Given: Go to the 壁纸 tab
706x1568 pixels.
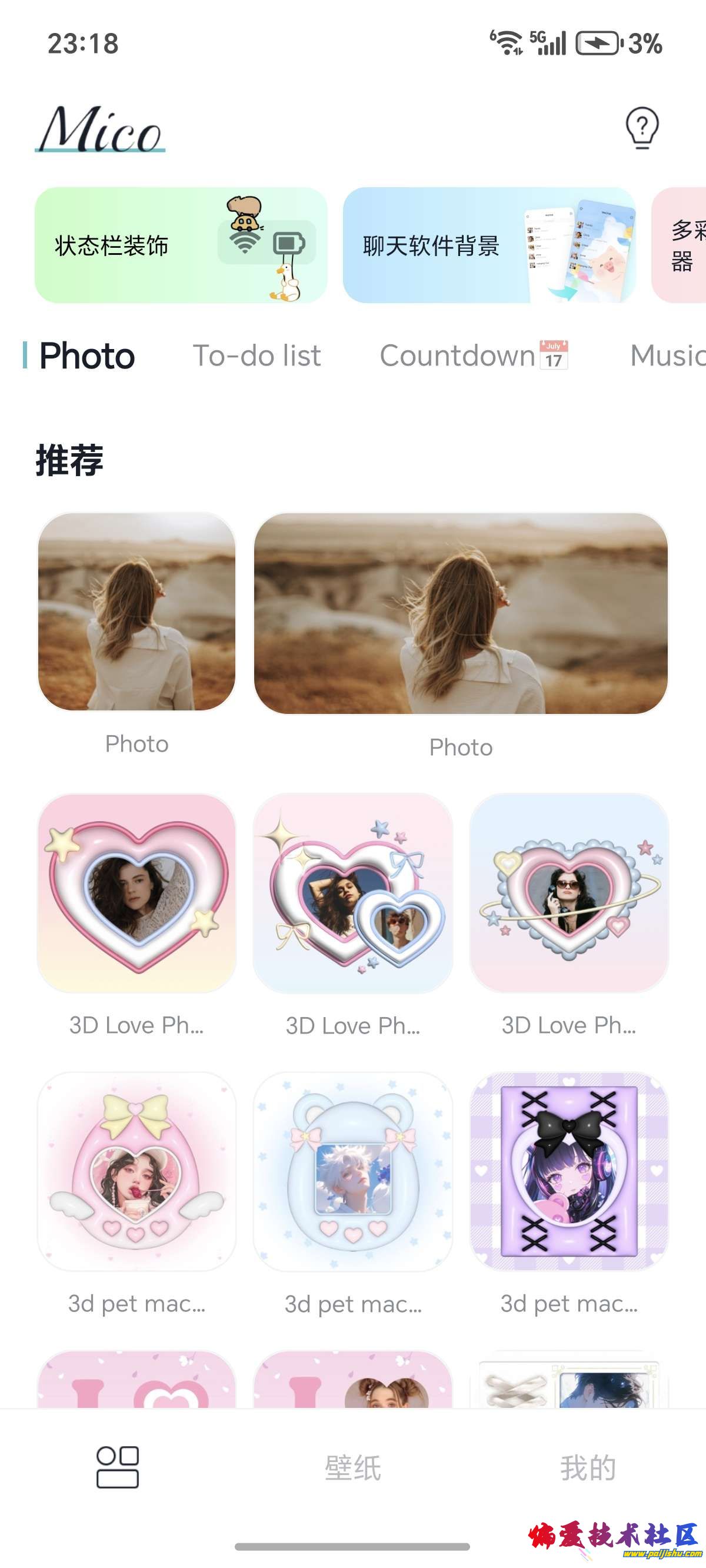Looking at the screenshot, I should click(353, 1467).
